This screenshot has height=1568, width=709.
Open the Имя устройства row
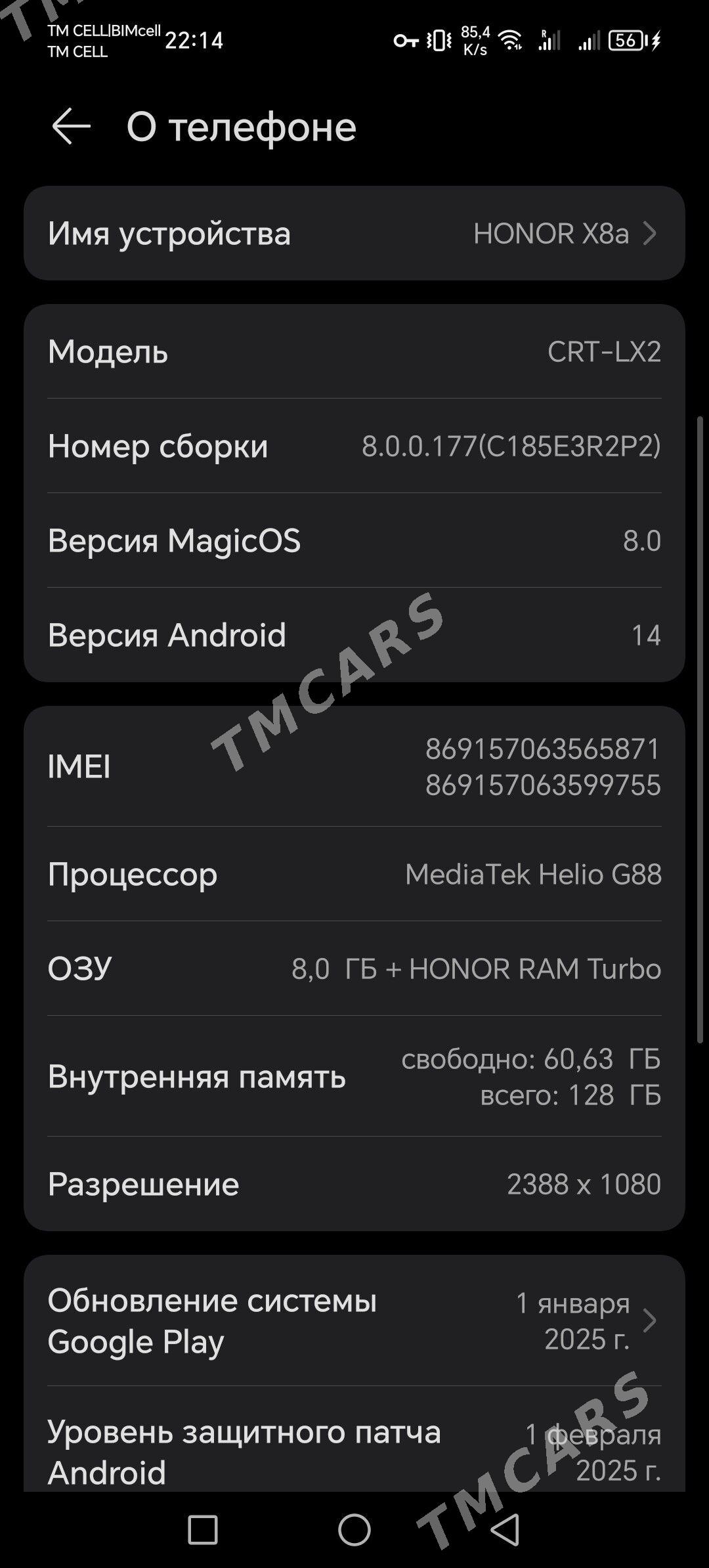pos(354,233)
